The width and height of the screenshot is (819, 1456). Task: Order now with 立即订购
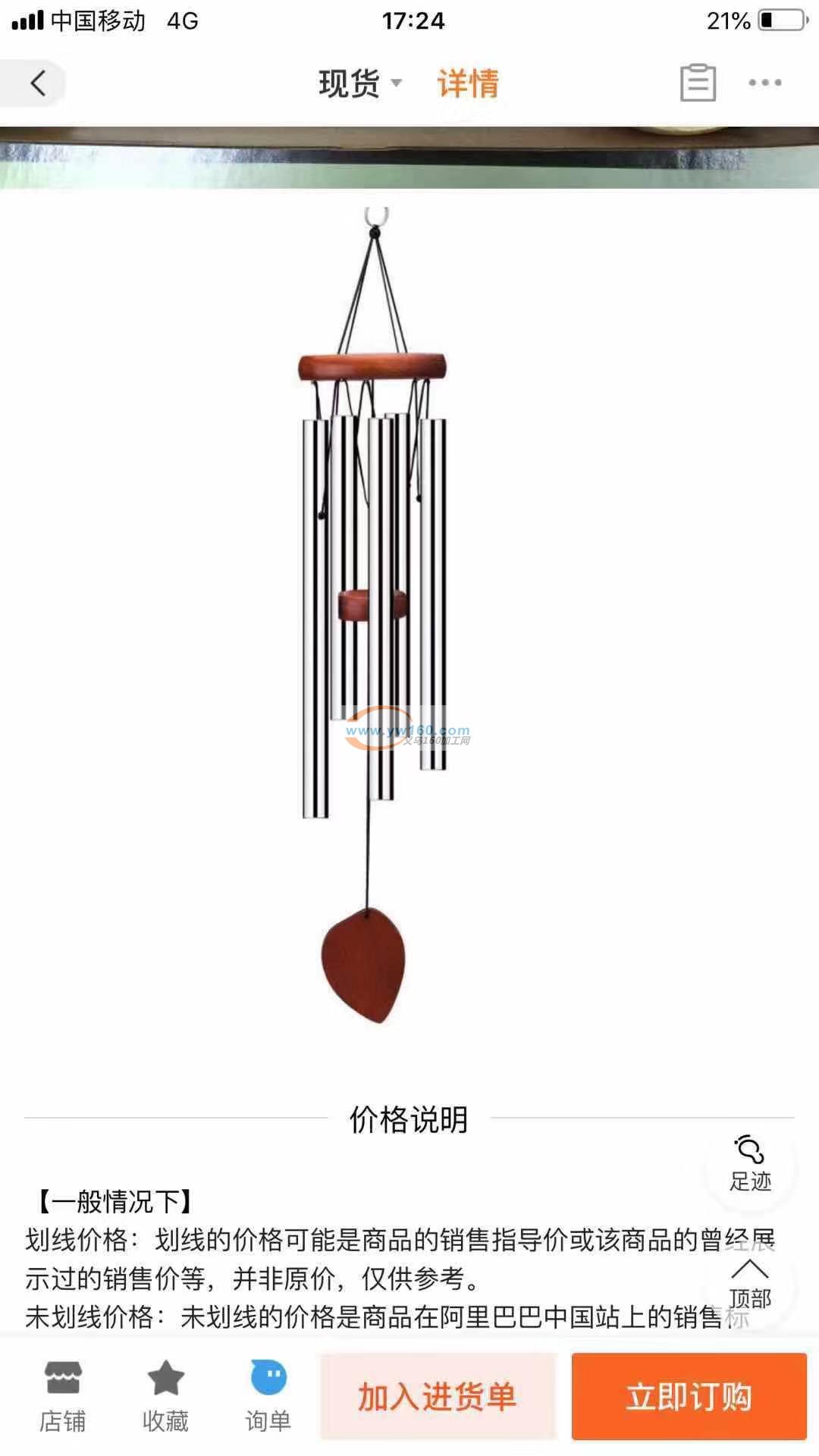pyautogui.click(x=689, y=1396)
